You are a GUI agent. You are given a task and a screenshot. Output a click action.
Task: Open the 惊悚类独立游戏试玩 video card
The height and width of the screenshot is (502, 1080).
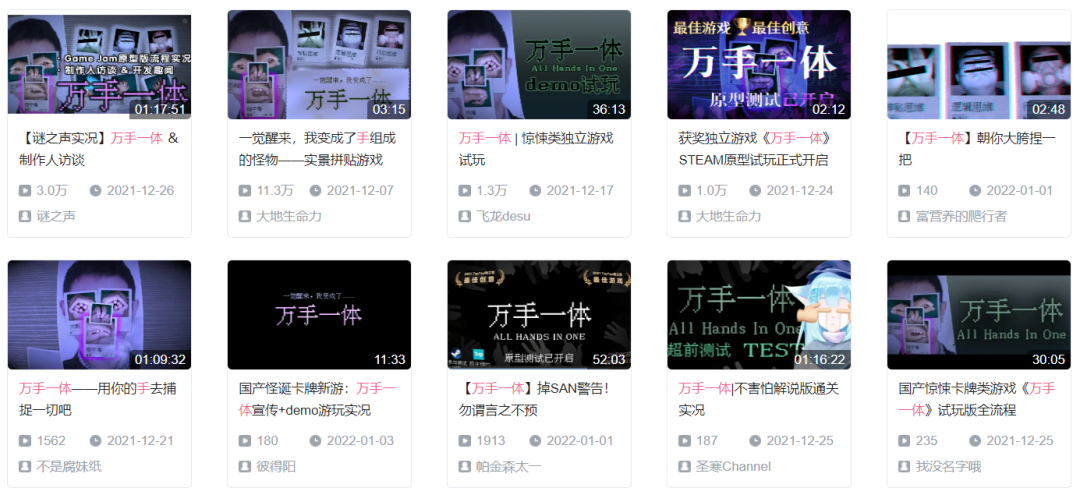coord(539,65)
